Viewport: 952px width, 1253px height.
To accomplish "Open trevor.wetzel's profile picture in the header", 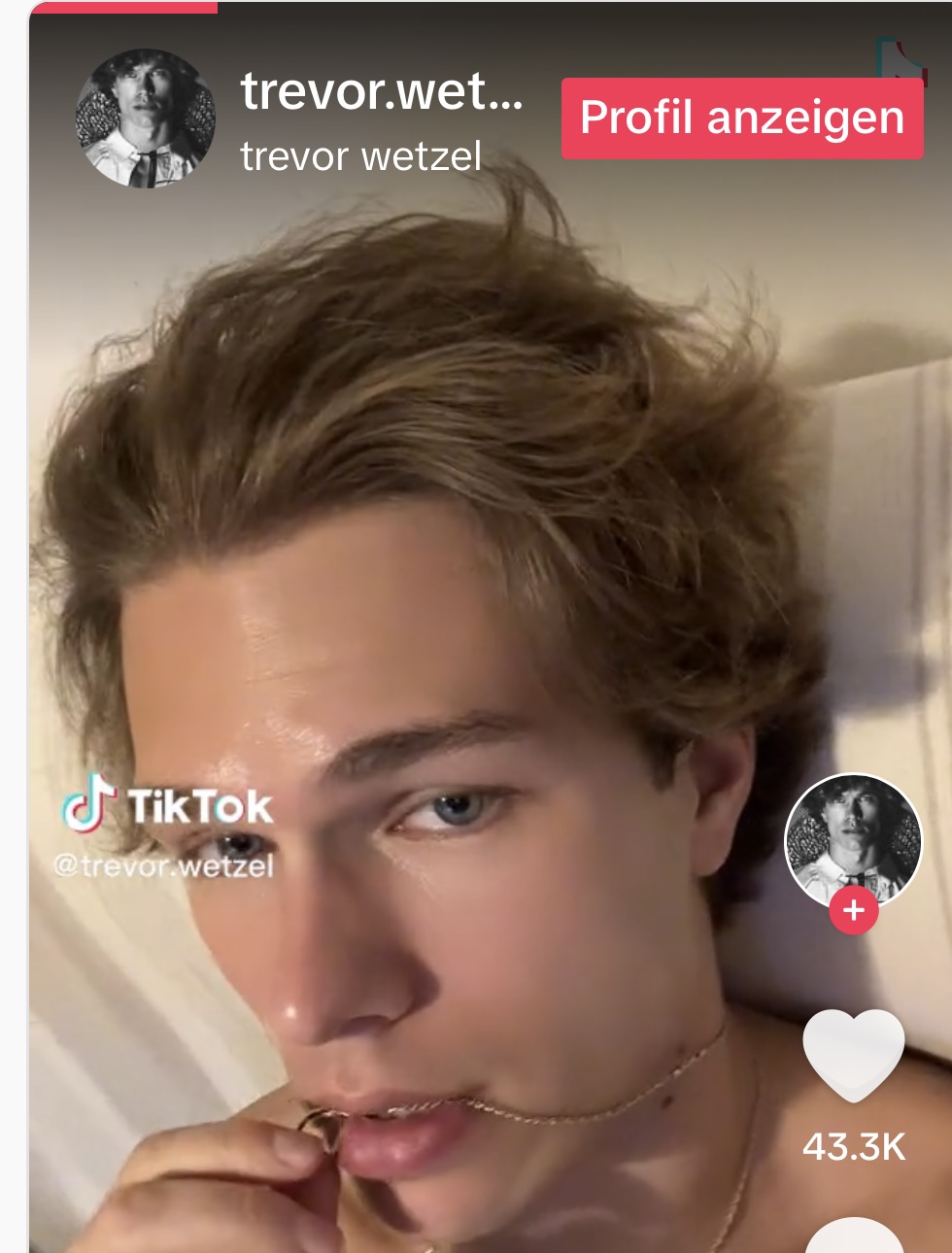I will point(146,119).
